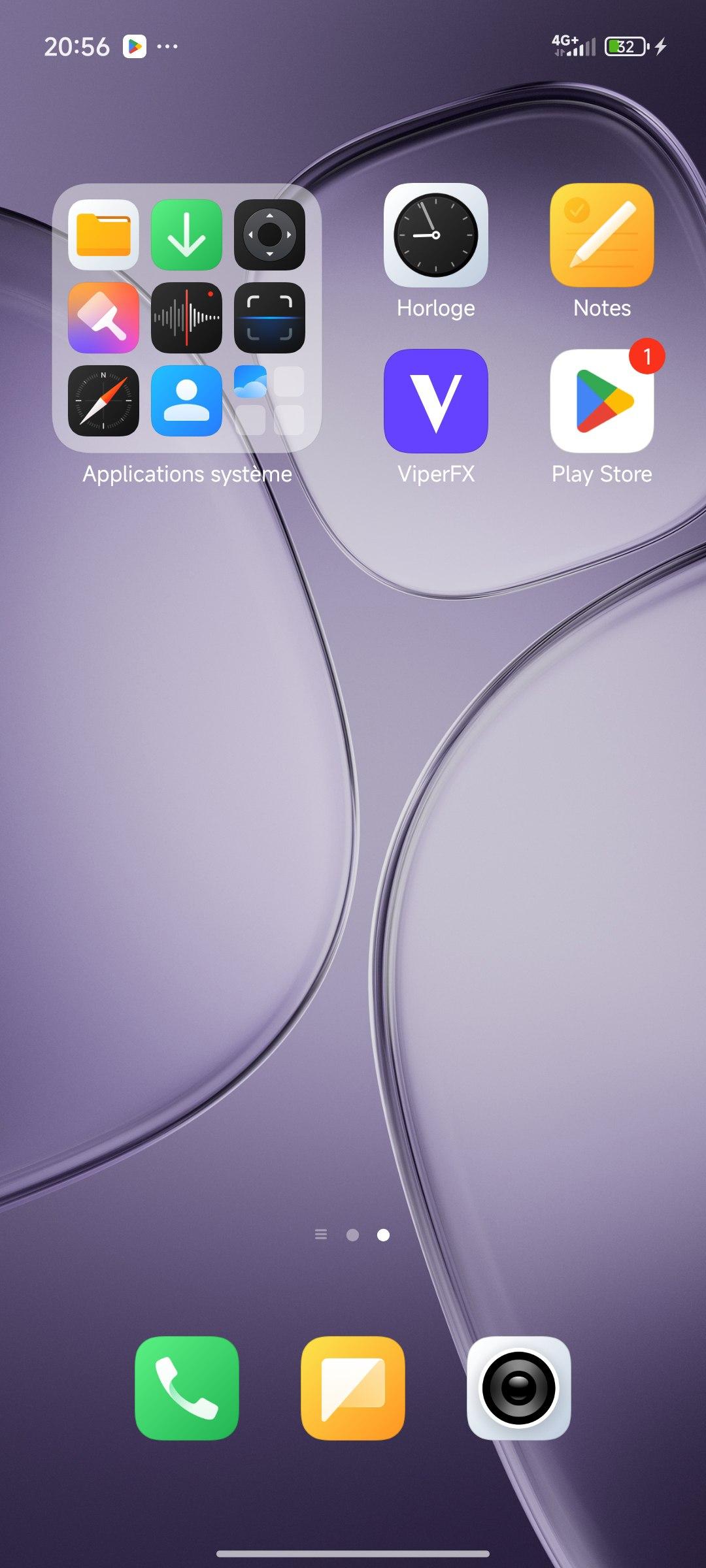Launch the Phone dialer from the dock
Image resolution: width=706 pixels, height=1568 pixels.
(186, 1388)
